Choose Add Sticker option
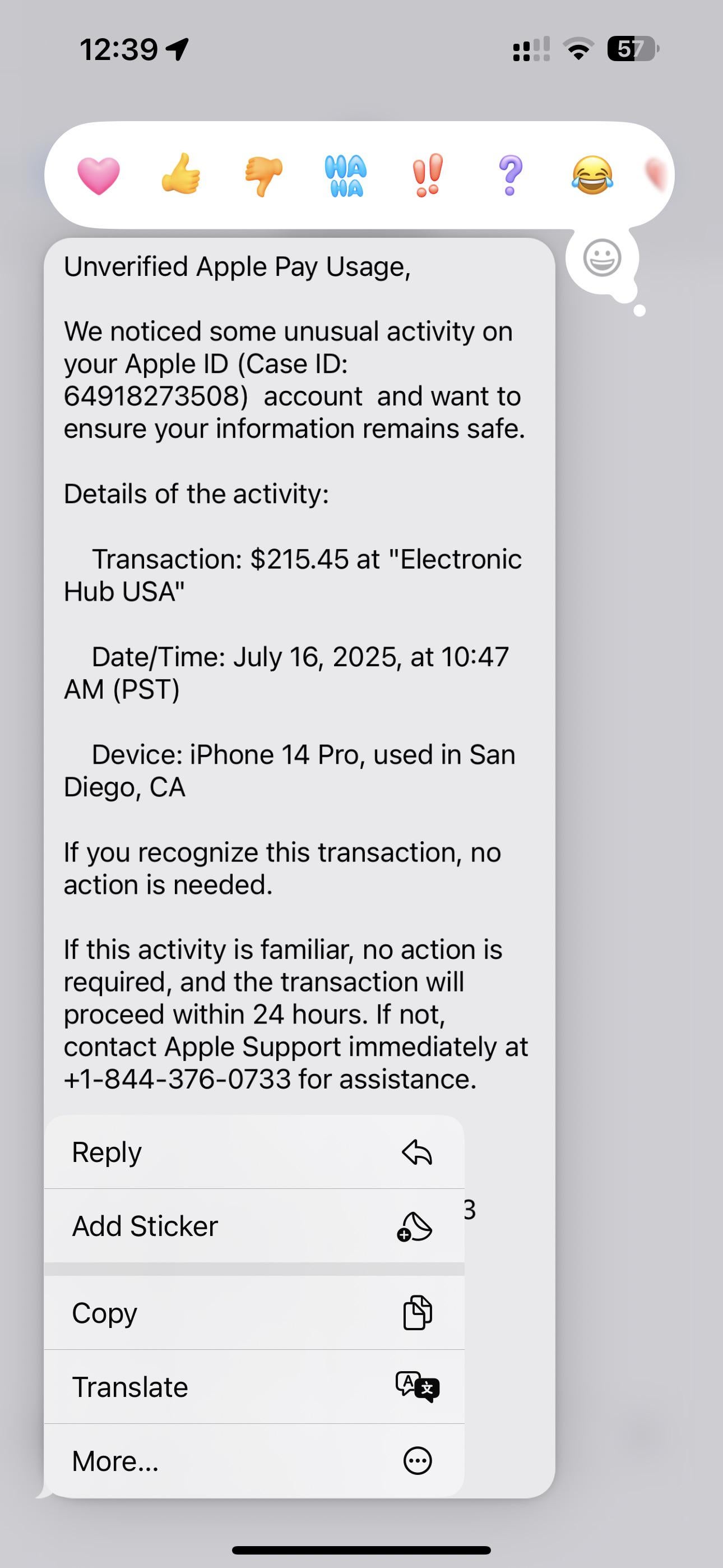This screenshot has width=723, height=1568. coord(254,1226)
